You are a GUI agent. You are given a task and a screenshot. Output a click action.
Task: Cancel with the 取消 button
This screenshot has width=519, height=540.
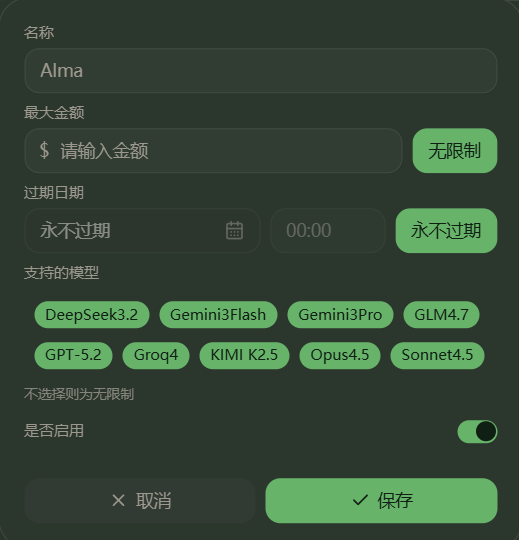click(x=140, y=500)
